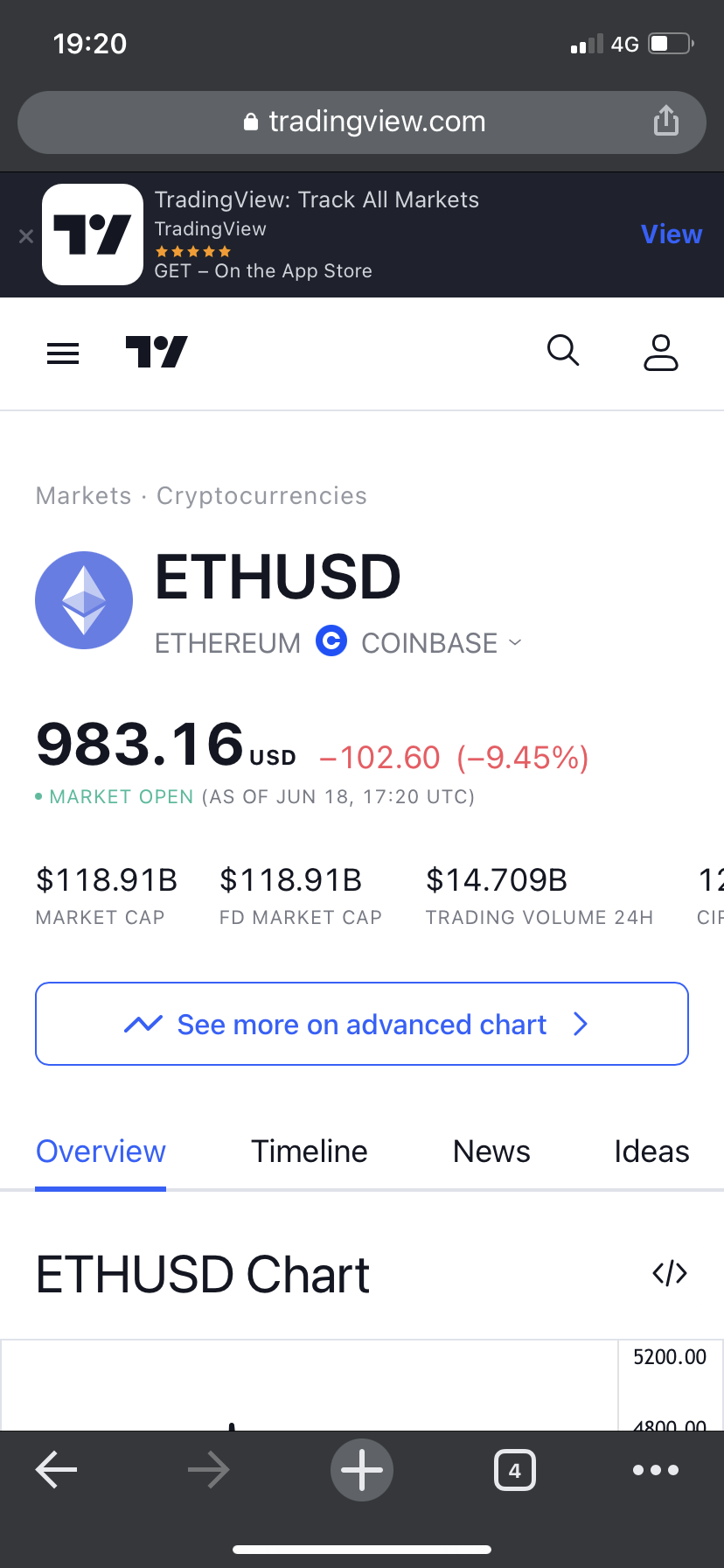This screenshot has height=1568, width=724.
Task: Open the chart embed code icon
Action: coord(670,1274)
